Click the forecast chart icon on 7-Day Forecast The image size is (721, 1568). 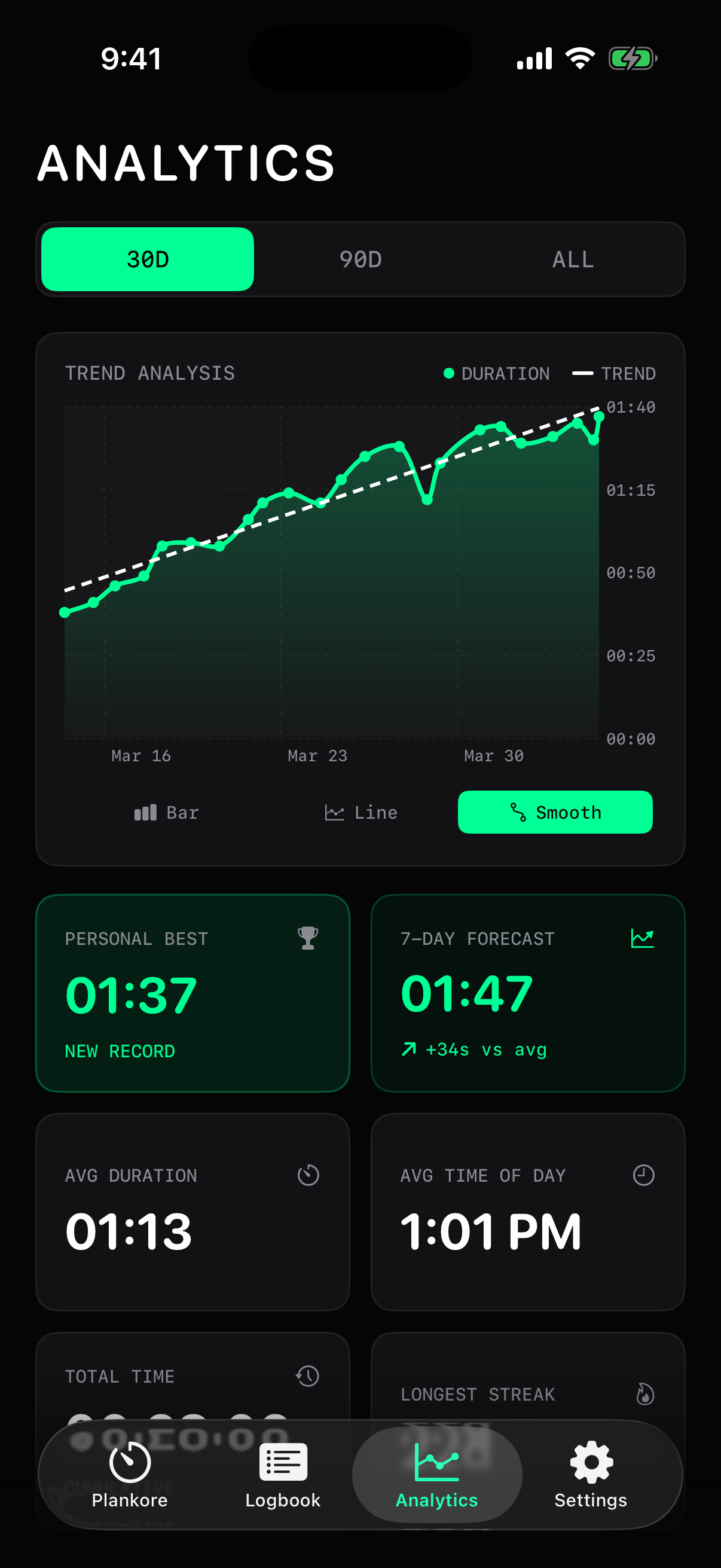click(x=644, y=938)
